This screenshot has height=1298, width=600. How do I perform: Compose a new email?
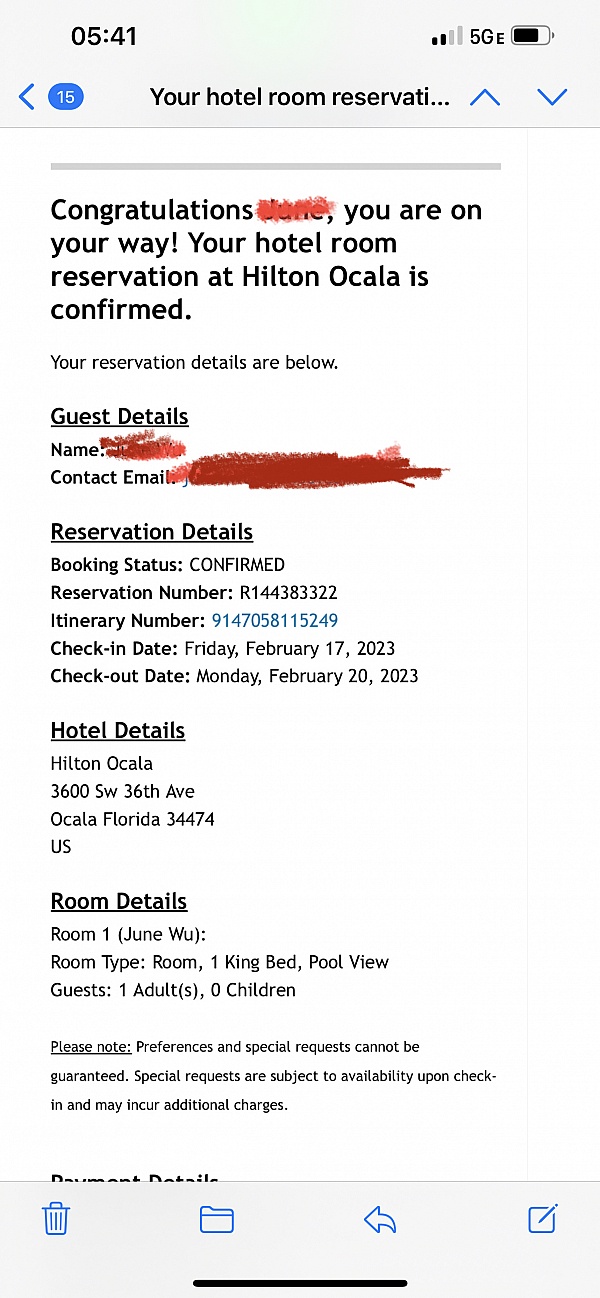pyautogui.click(x=542, y=1219)
